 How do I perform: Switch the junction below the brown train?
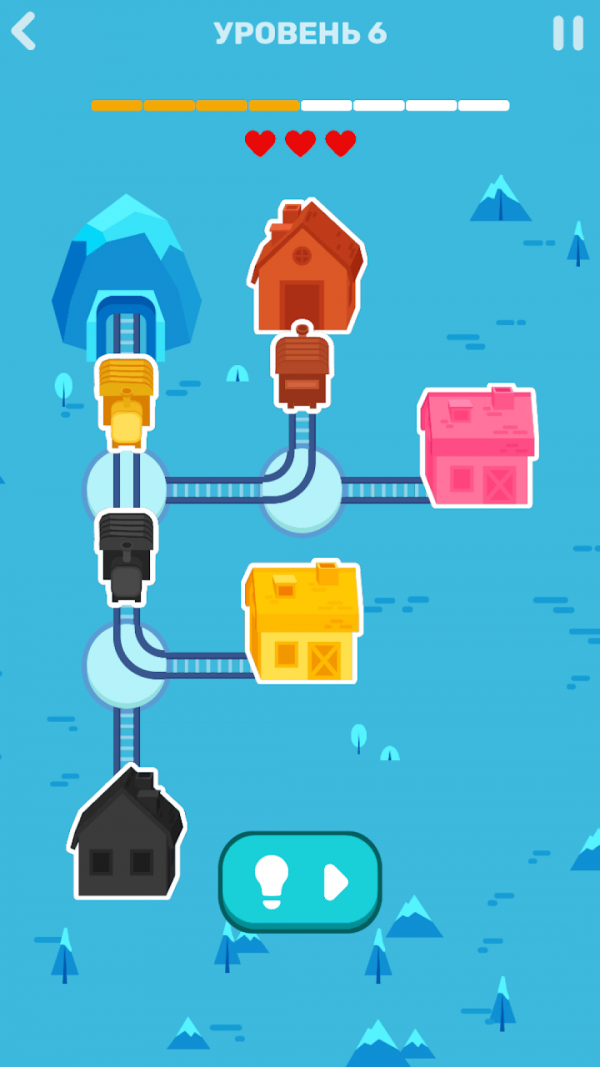tap(302, 489)
